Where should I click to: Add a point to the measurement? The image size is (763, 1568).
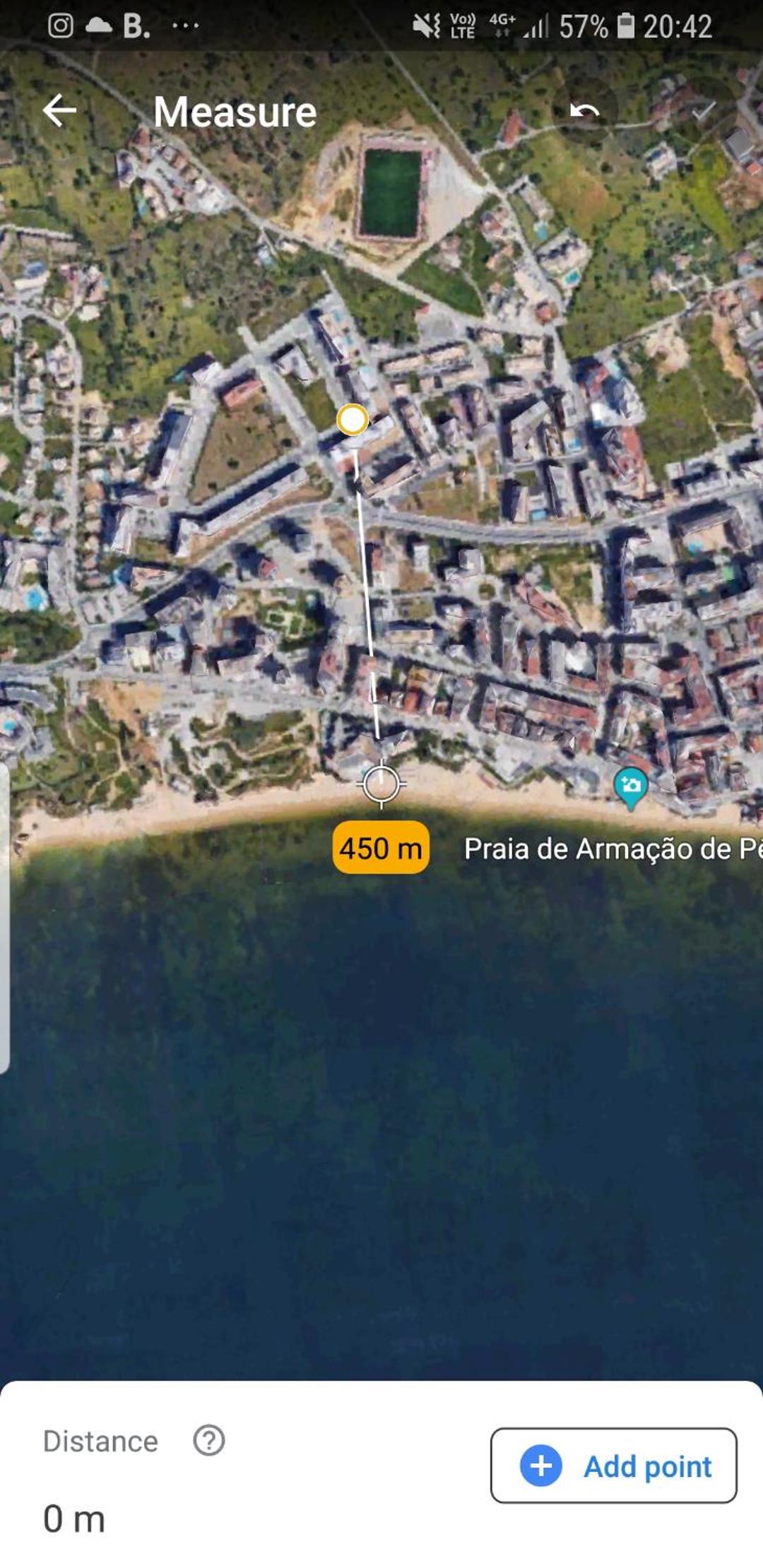click(x=613, y=1465)
